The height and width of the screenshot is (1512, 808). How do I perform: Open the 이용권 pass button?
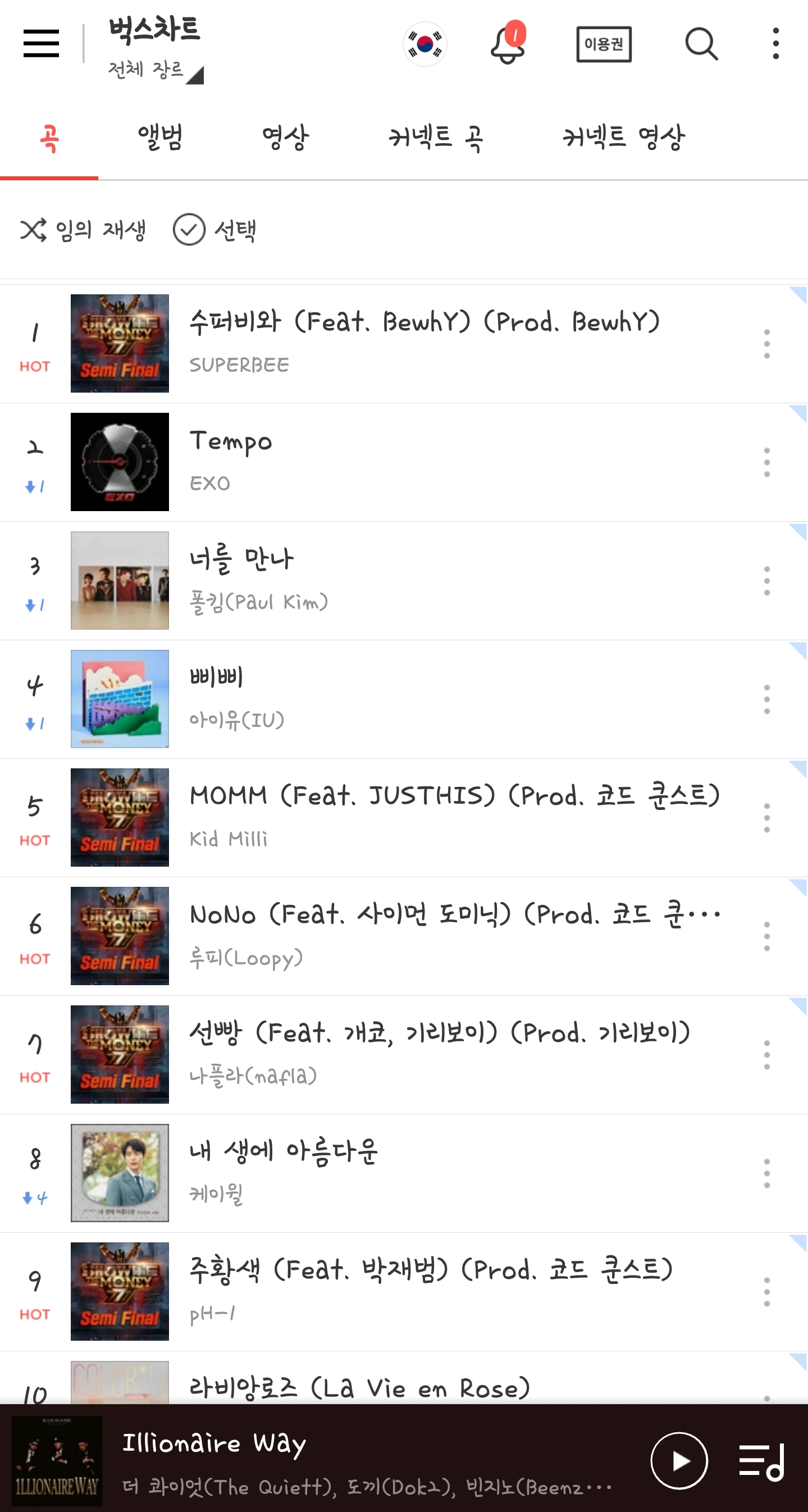point(604,44)
